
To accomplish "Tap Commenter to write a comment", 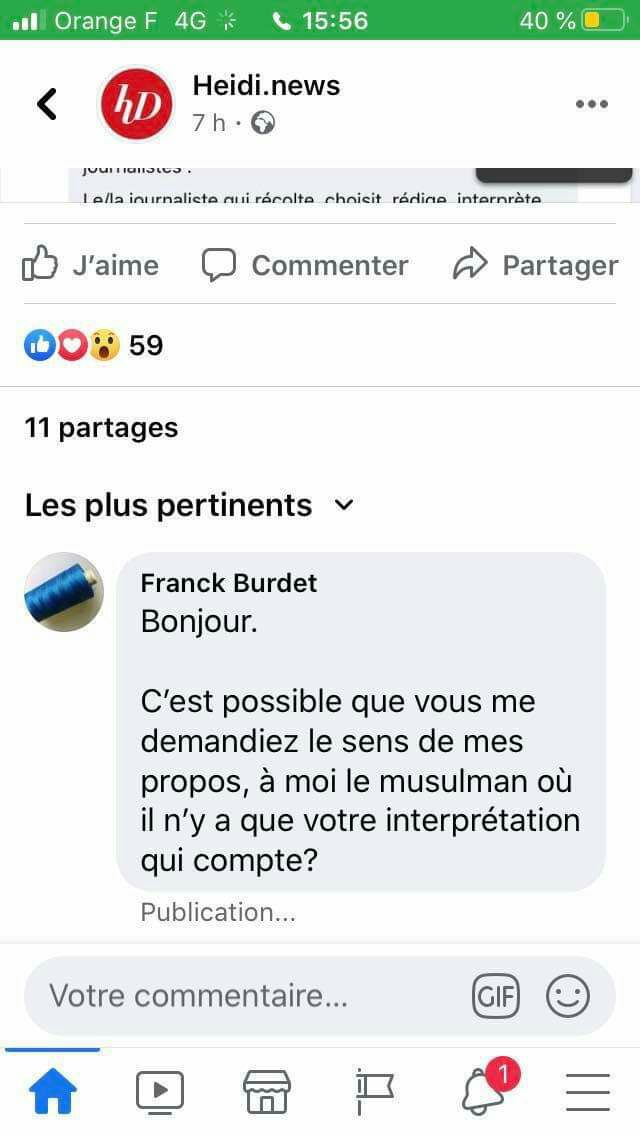I will [305, 265].
